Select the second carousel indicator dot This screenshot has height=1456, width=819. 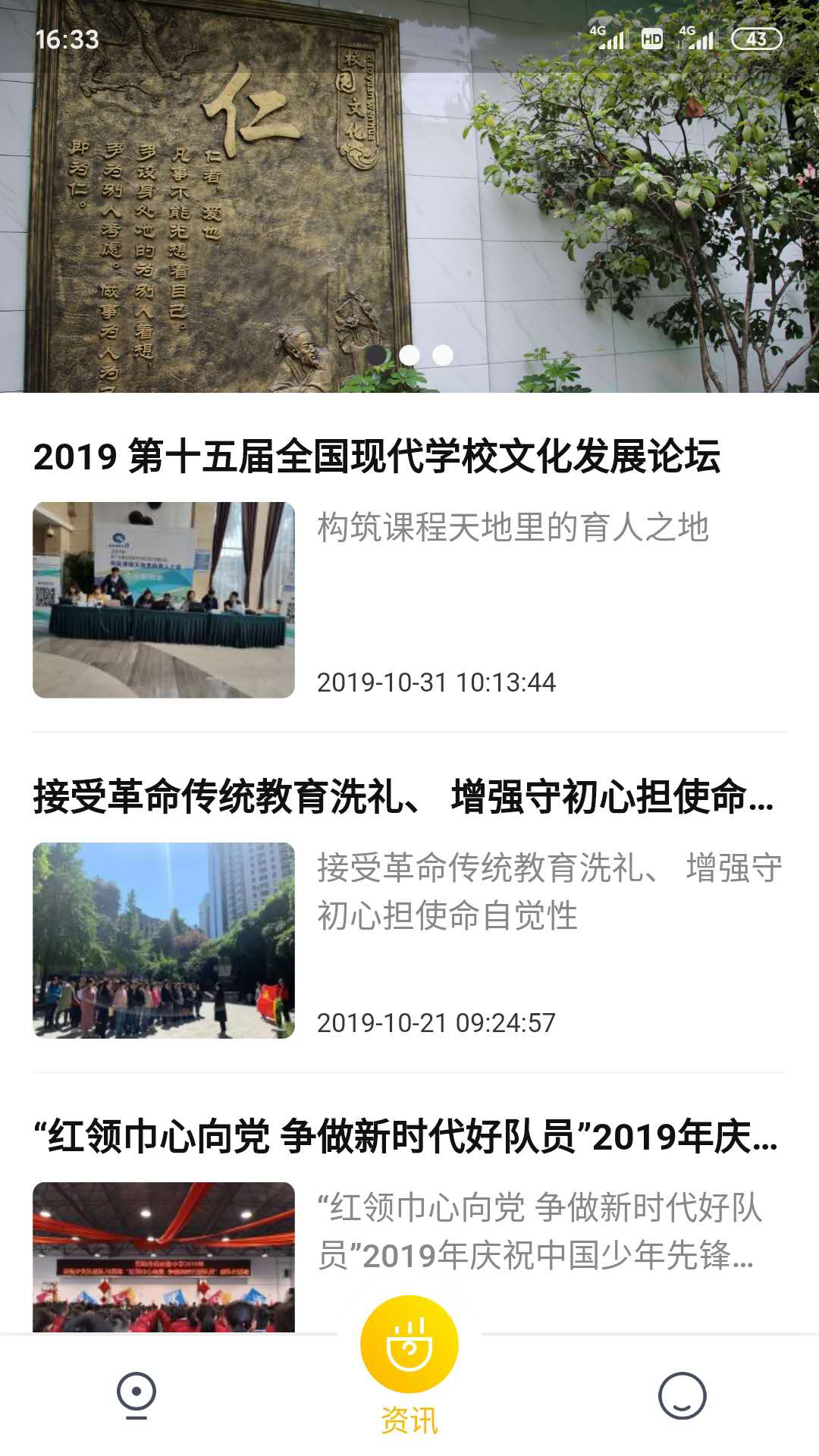click(409, 353)
